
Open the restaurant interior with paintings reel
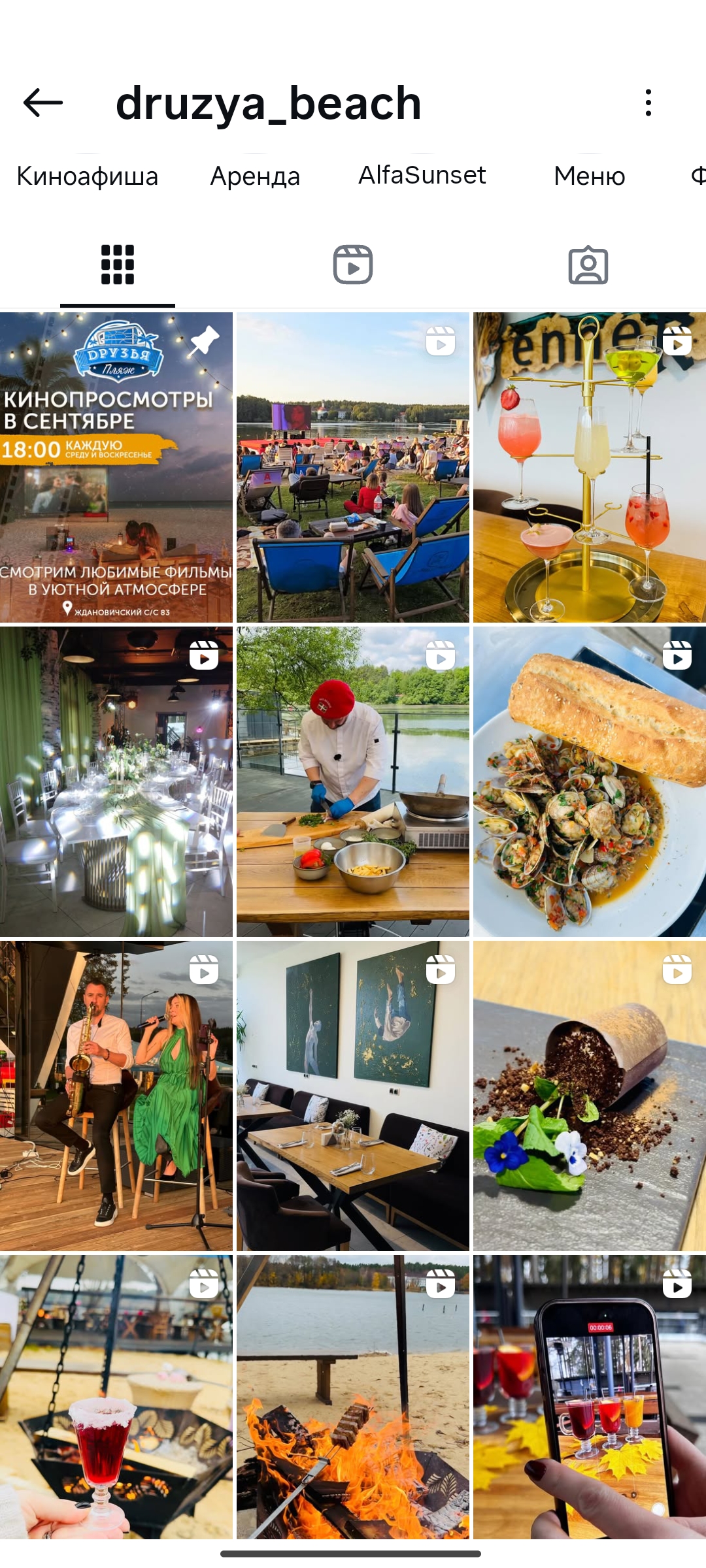tap(353, 1096)
